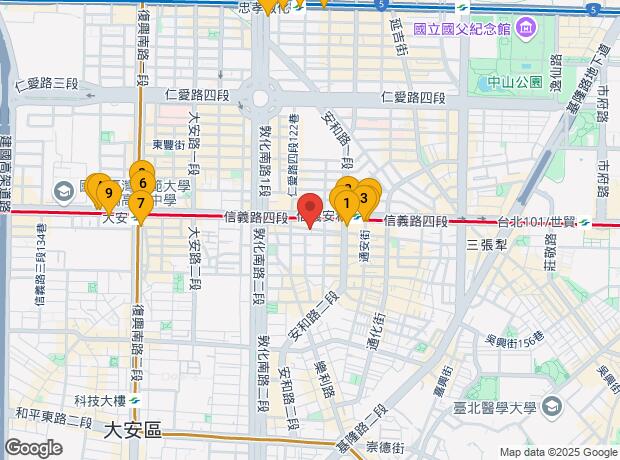
Task: Tap the red location pin
Action: coord(310,208)
